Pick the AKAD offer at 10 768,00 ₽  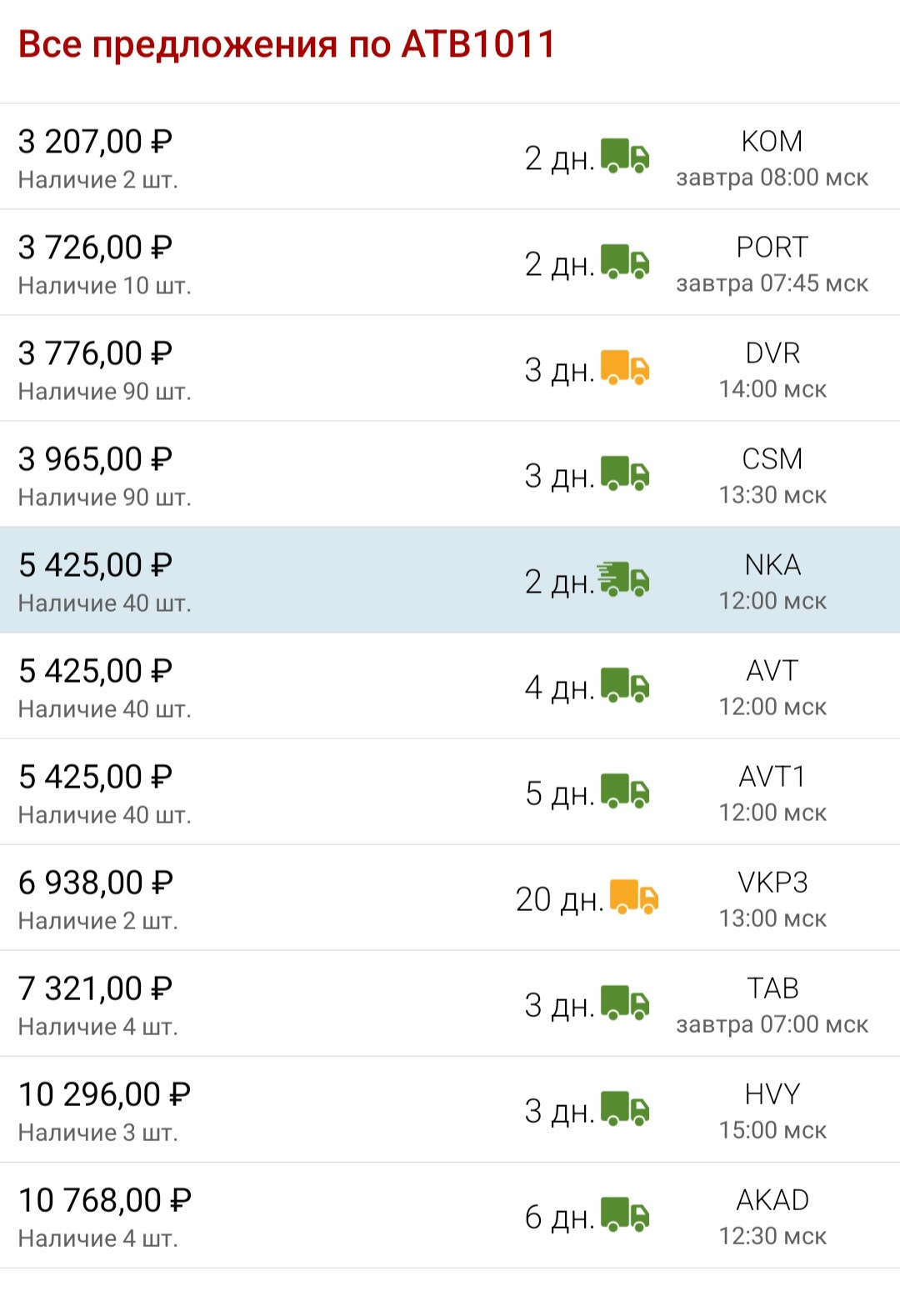[x=450, y=1215]
